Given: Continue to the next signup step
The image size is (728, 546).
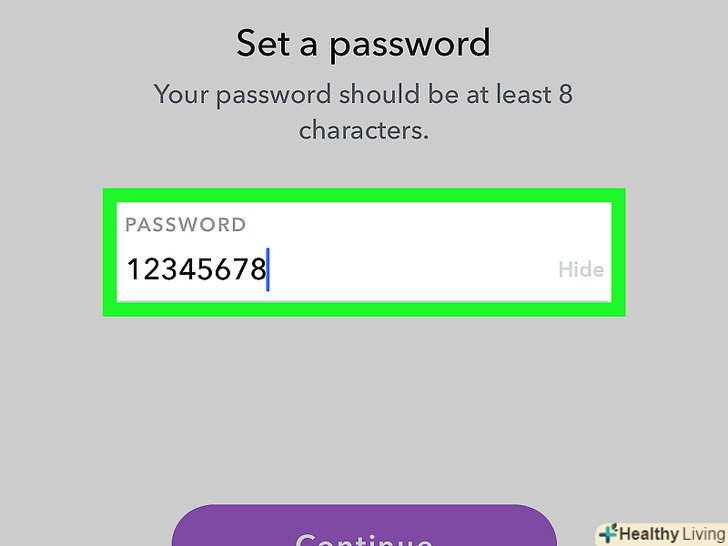Looking at the screenshot, I should (364, 528).
